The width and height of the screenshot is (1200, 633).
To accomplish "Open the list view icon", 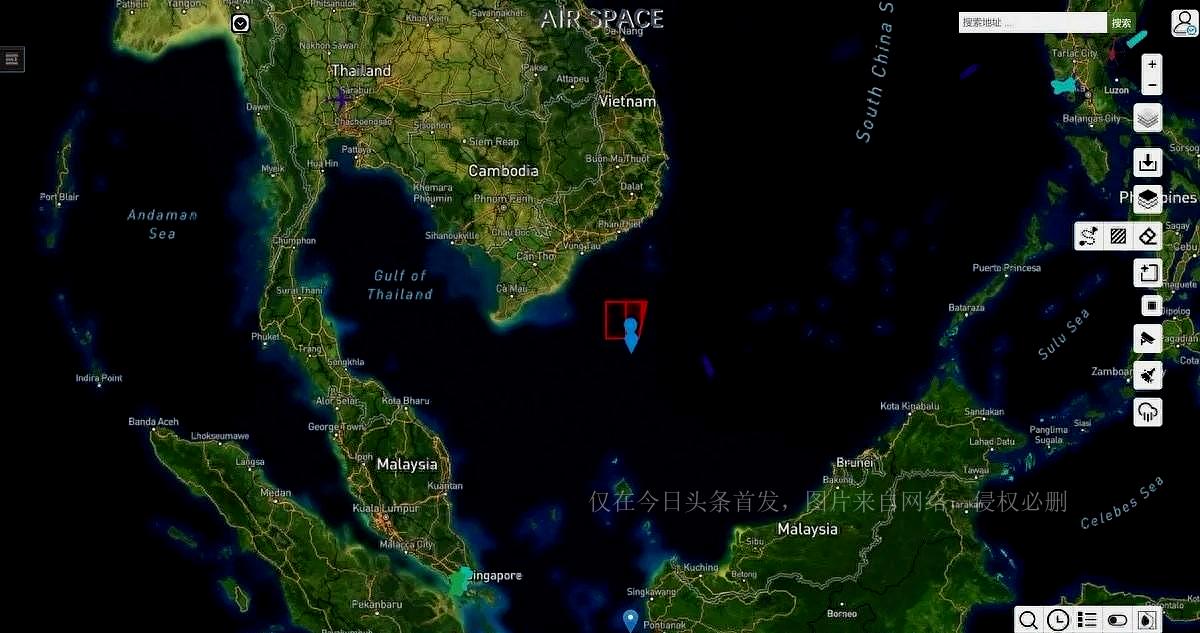I will [1088, 620].
